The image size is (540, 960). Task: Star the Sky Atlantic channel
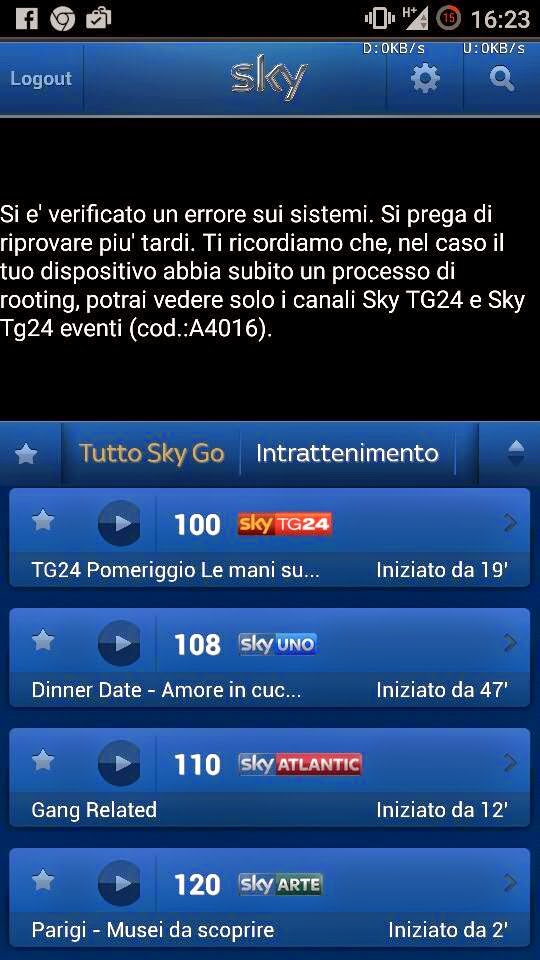[43, 761]
